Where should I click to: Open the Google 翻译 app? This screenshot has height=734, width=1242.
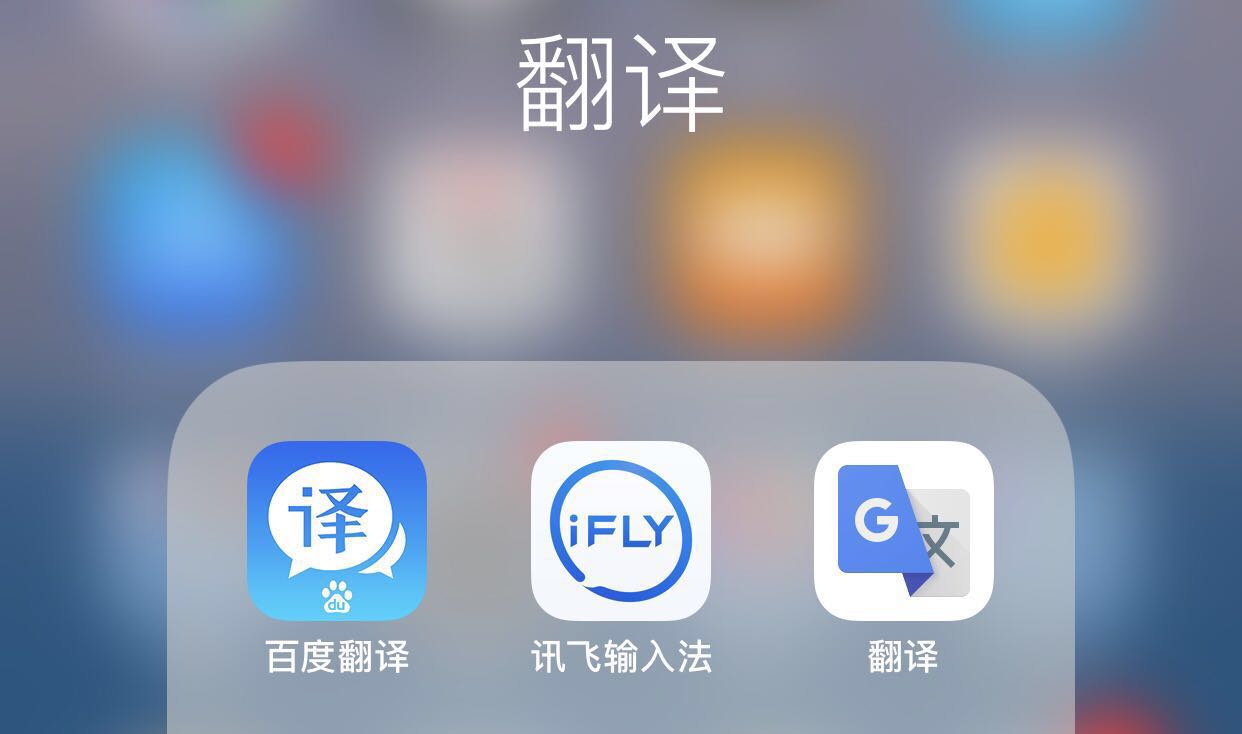pos(903,531)
